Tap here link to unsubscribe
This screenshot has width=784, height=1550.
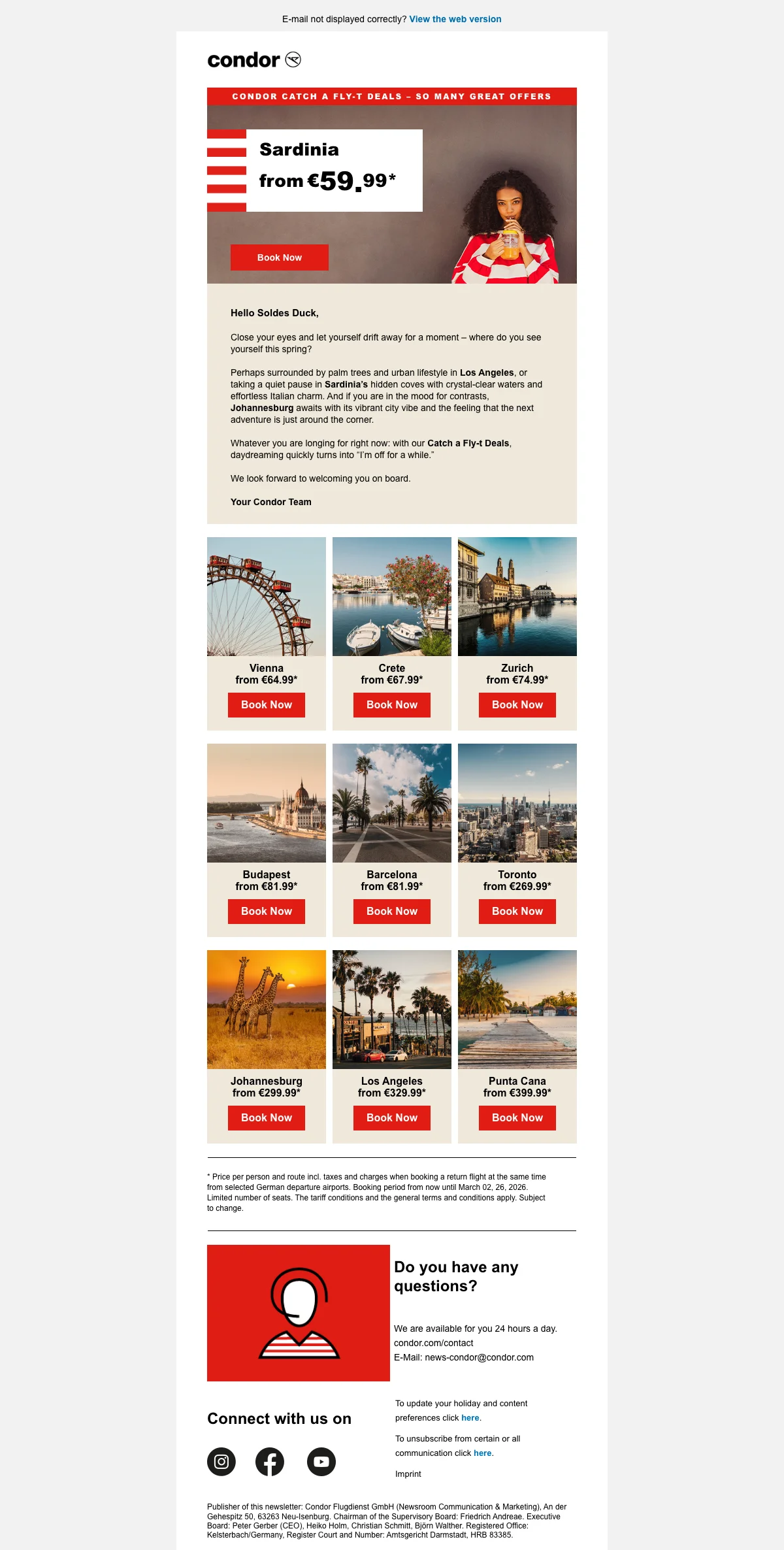[482, 1453]
